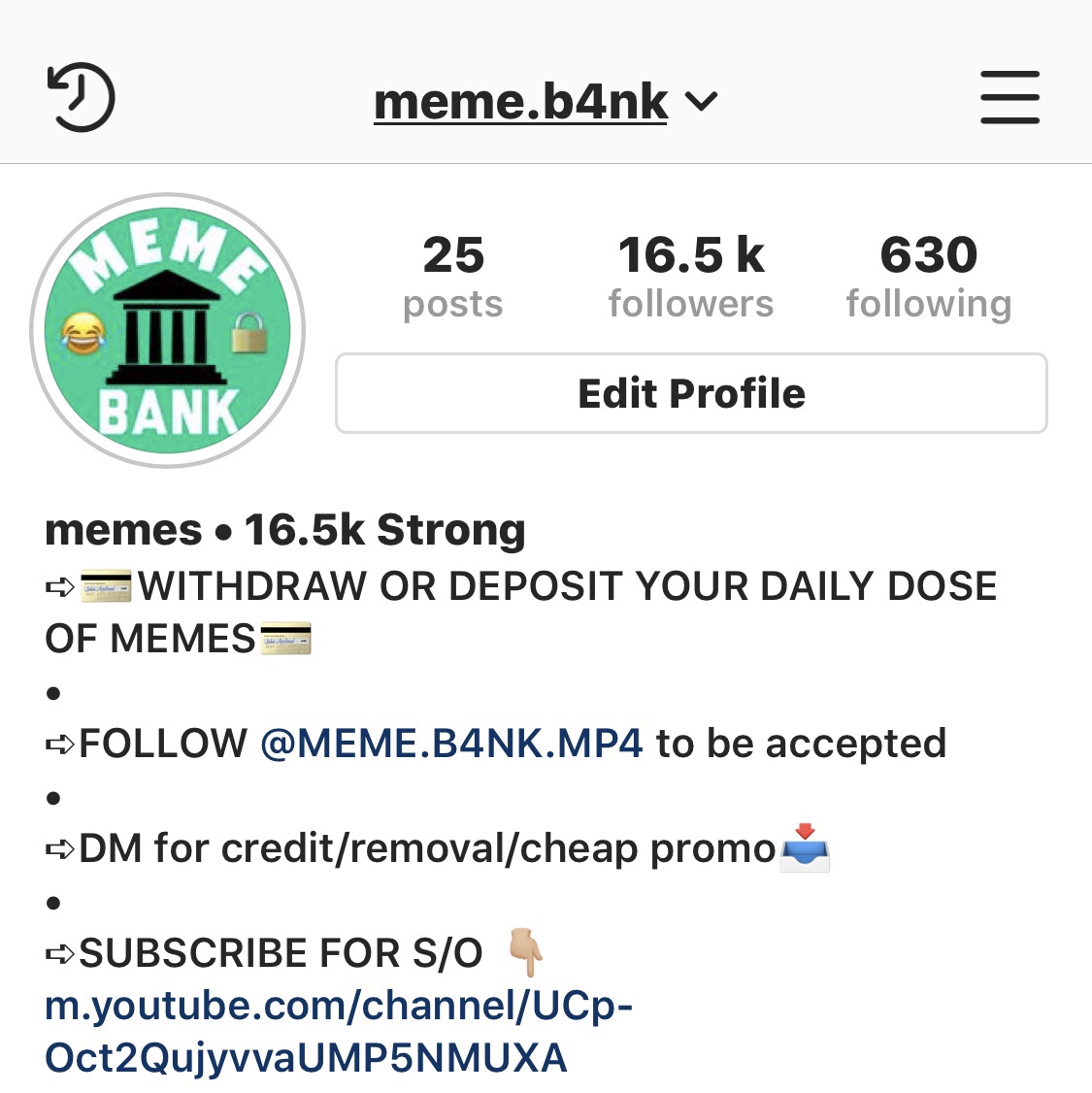The height and width of the screenshot is (1093, 1092).
Task: Open the @MEME.B4NK.MP4 mention
Action: point(451,744)
